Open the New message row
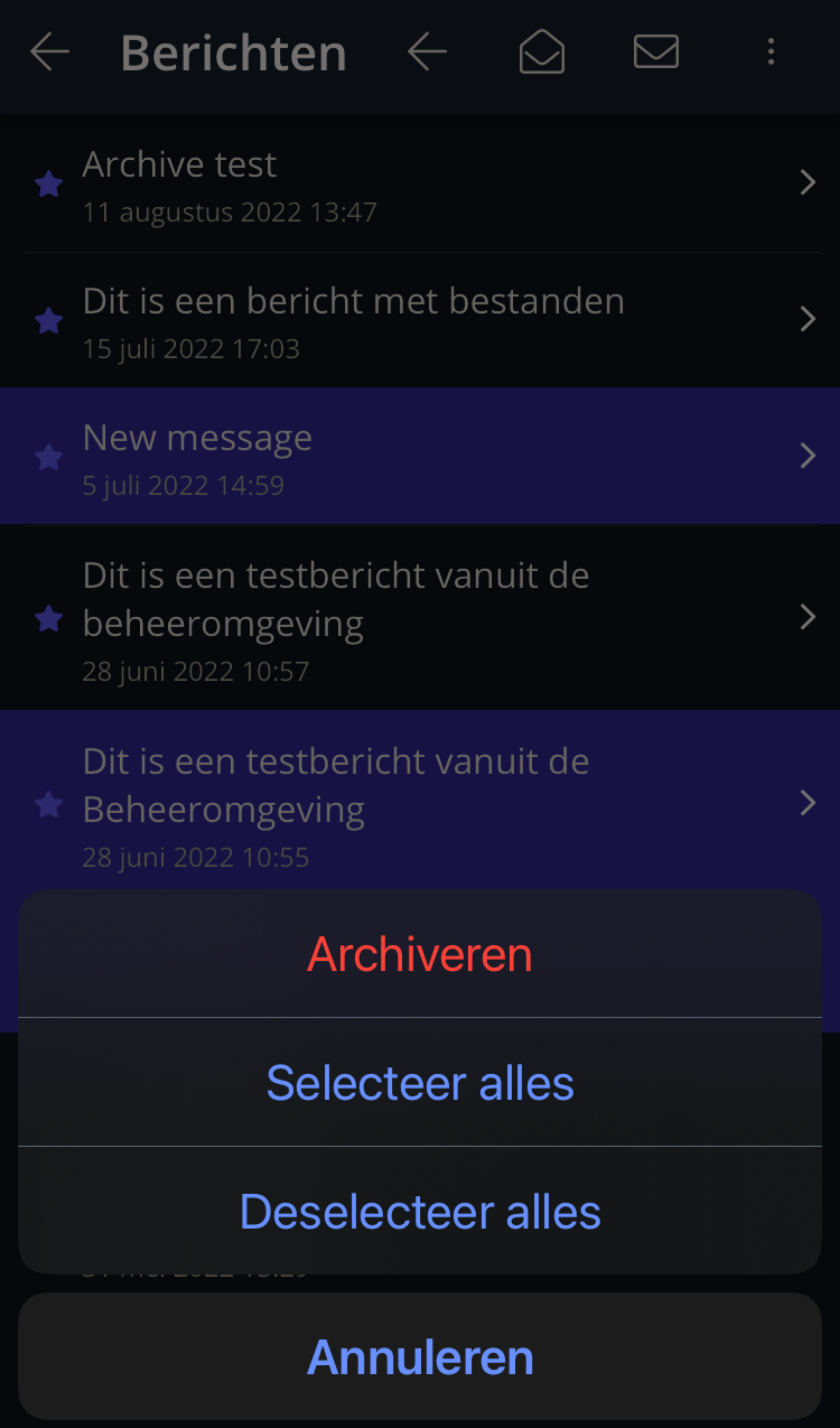The width and height of the screenshot is (840, 1428). [x=420, y=456]
